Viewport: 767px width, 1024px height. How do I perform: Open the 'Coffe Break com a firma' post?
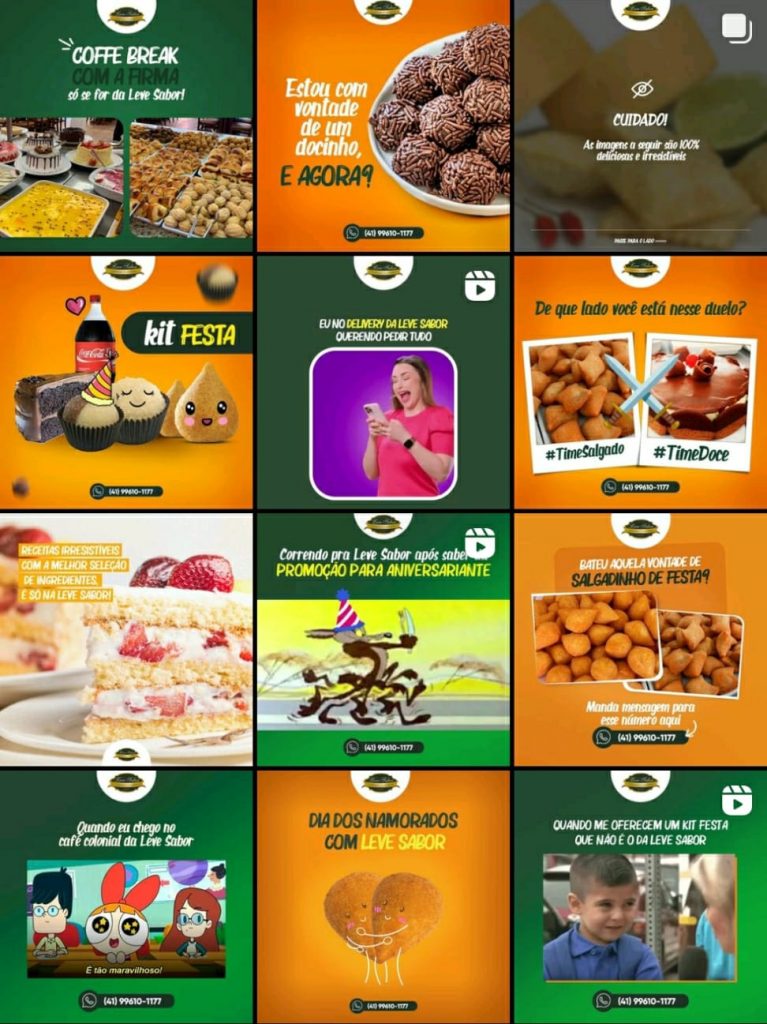click(126, 125)
